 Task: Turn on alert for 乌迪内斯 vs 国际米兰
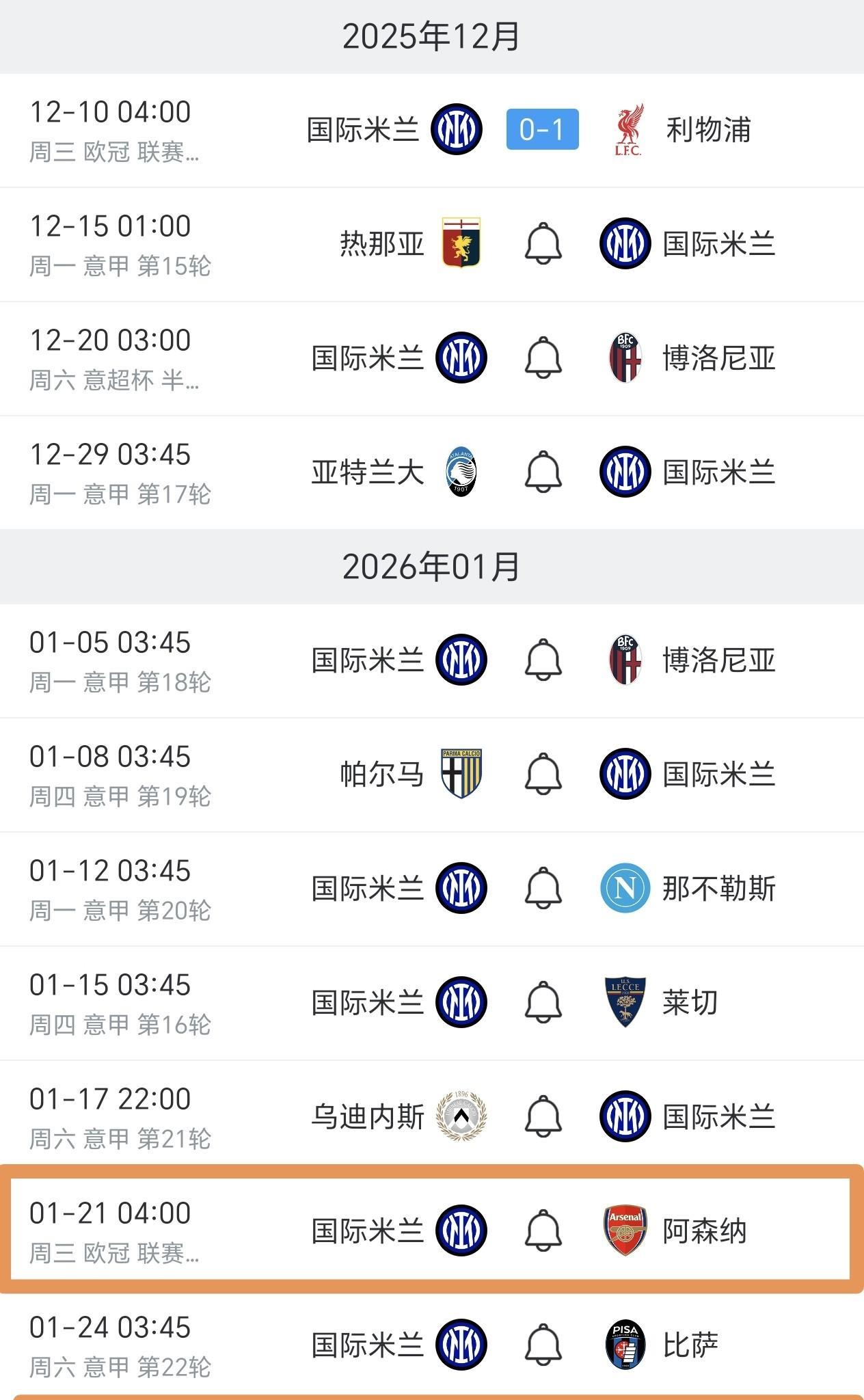click(543, 1116)
